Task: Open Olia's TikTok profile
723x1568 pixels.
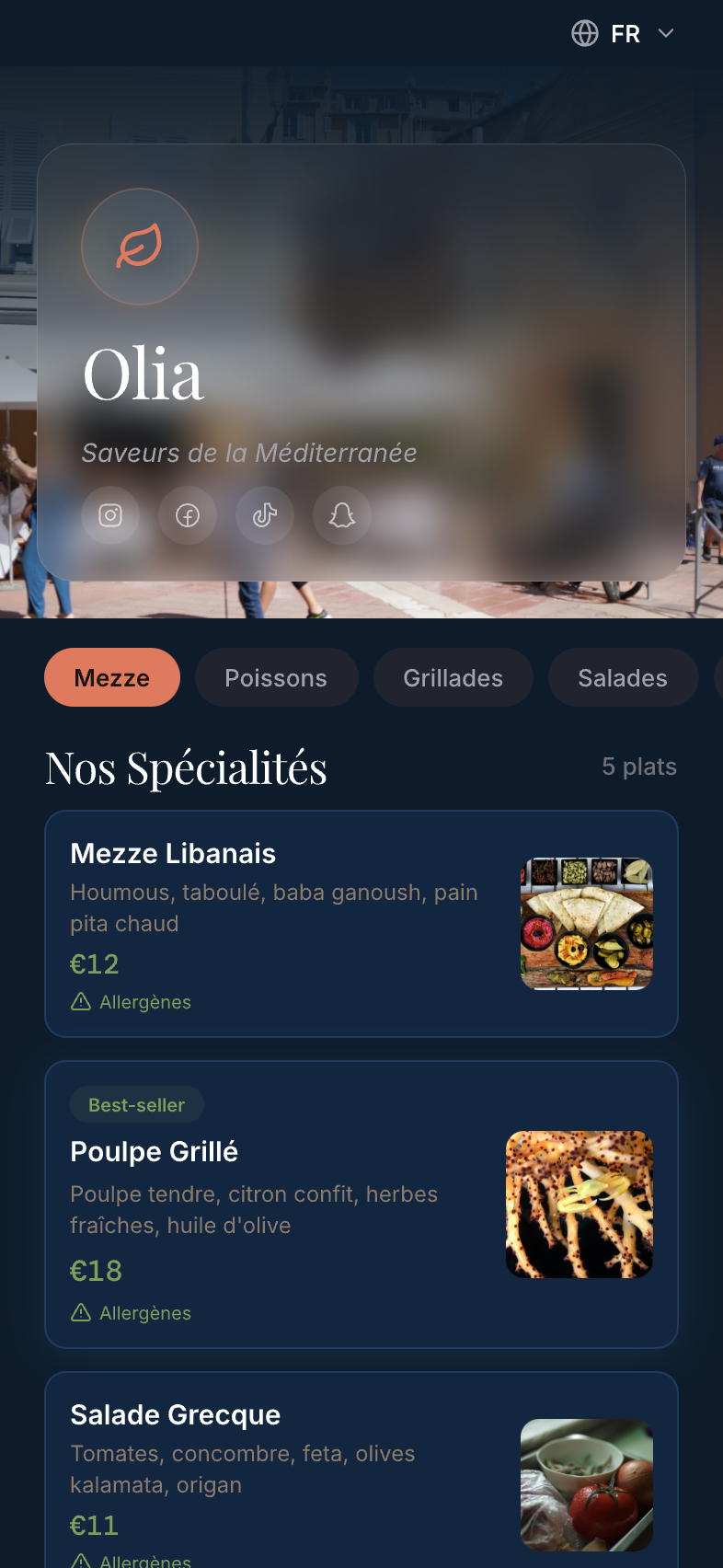Action: coord(265,515)
